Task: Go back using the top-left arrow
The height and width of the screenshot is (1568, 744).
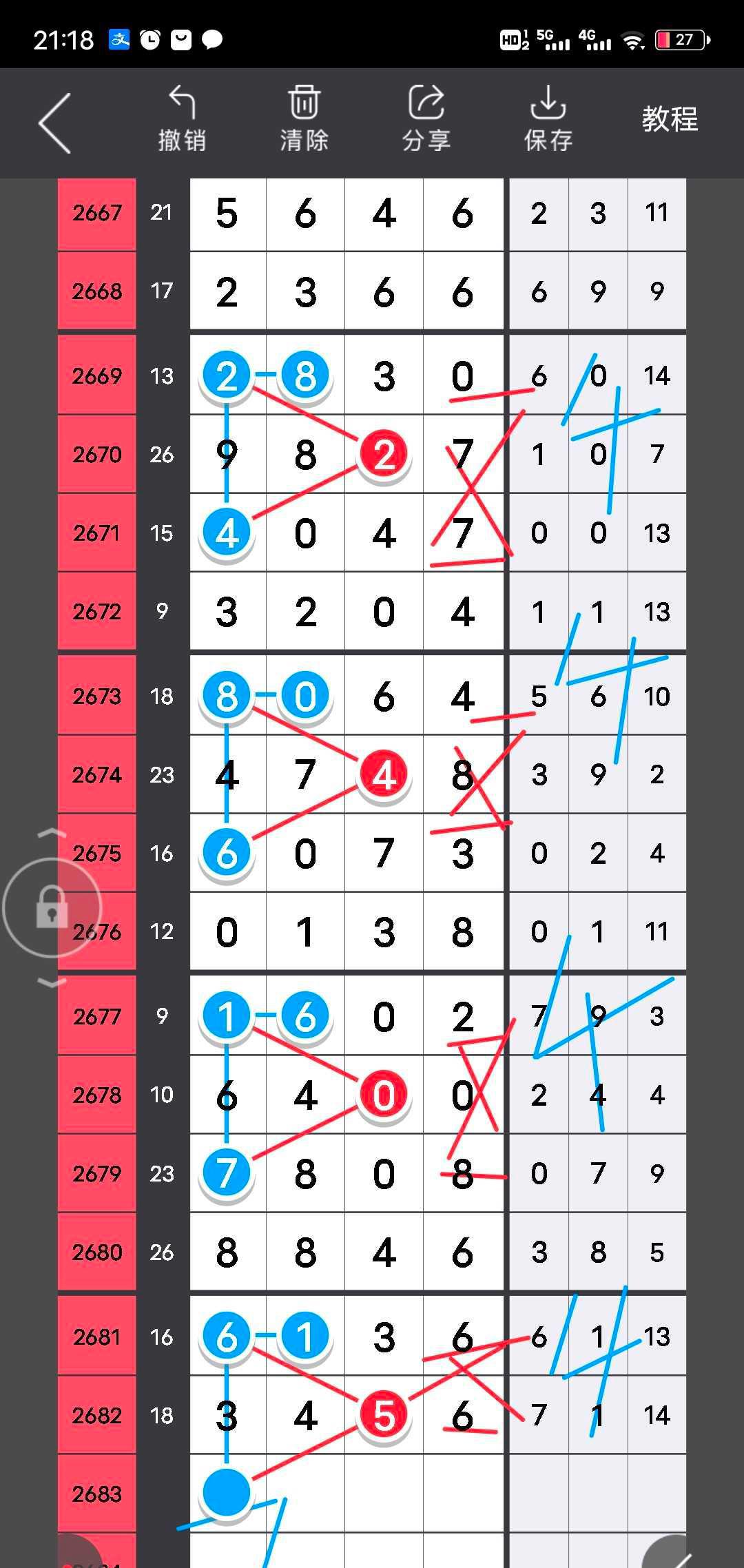Action: point(55,123)
